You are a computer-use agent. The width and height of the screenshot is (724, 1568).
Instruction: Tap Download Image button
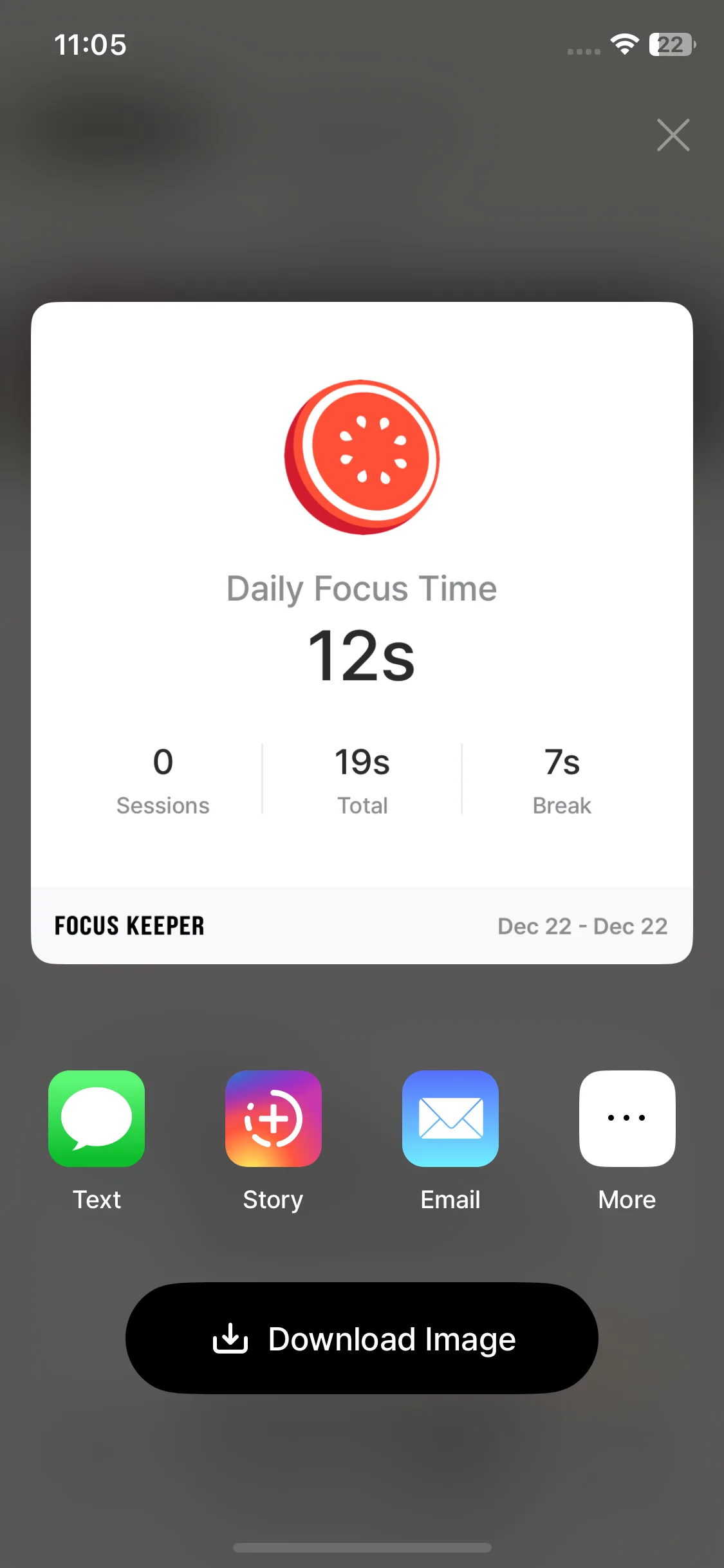coord(362,1339)
